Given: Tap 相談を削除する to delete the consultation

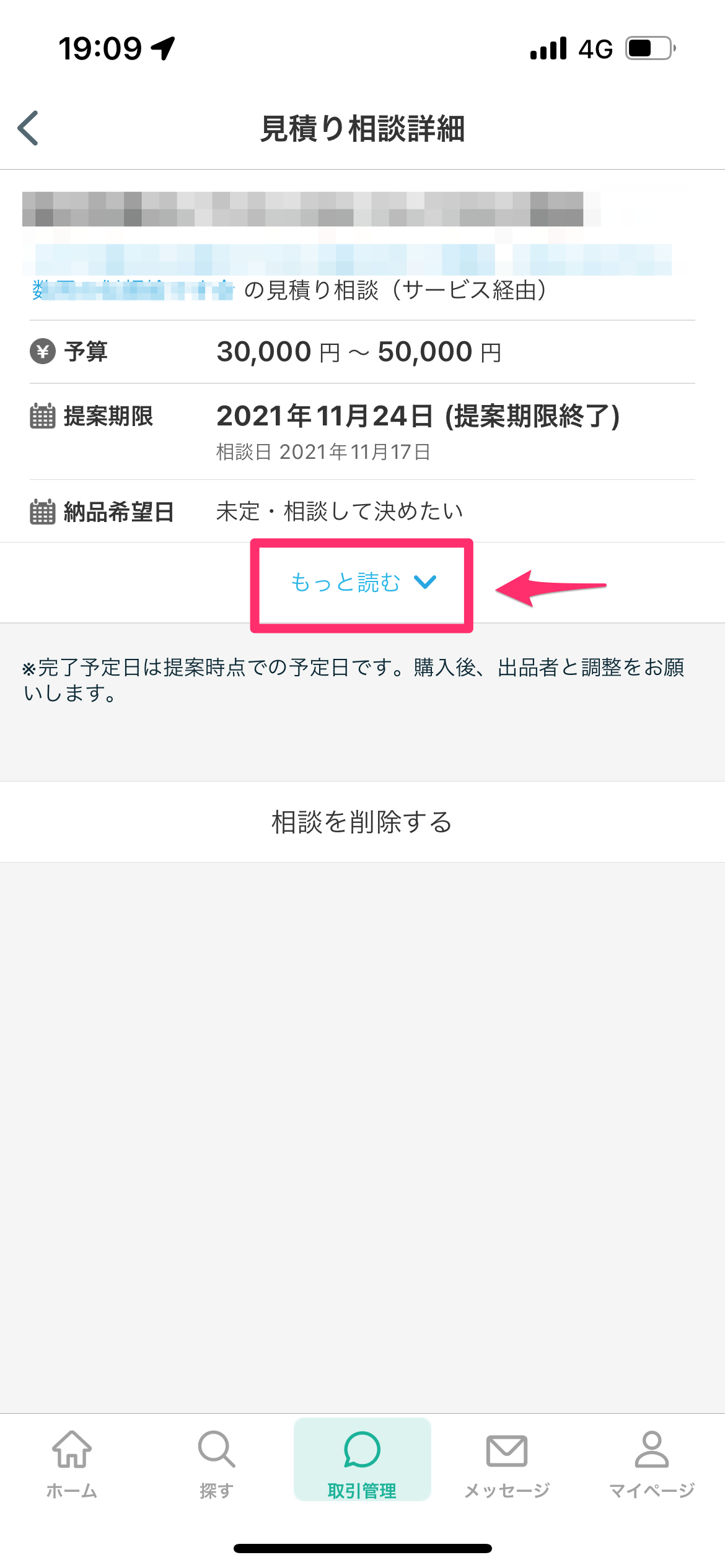Looking at the screenshot, I should [x=362, y=822].
